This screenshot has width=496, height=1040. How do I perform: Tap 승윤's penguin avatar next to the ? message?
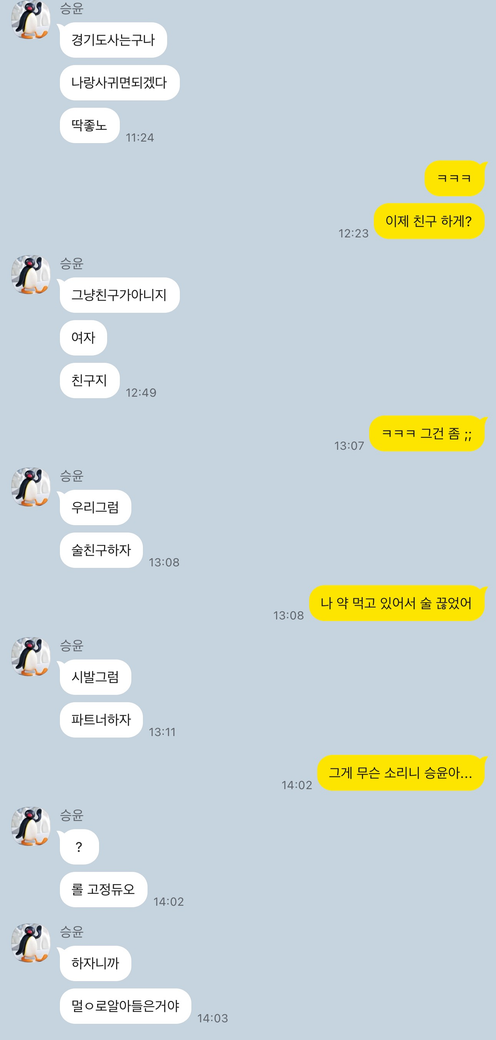(x=31, y=826)
